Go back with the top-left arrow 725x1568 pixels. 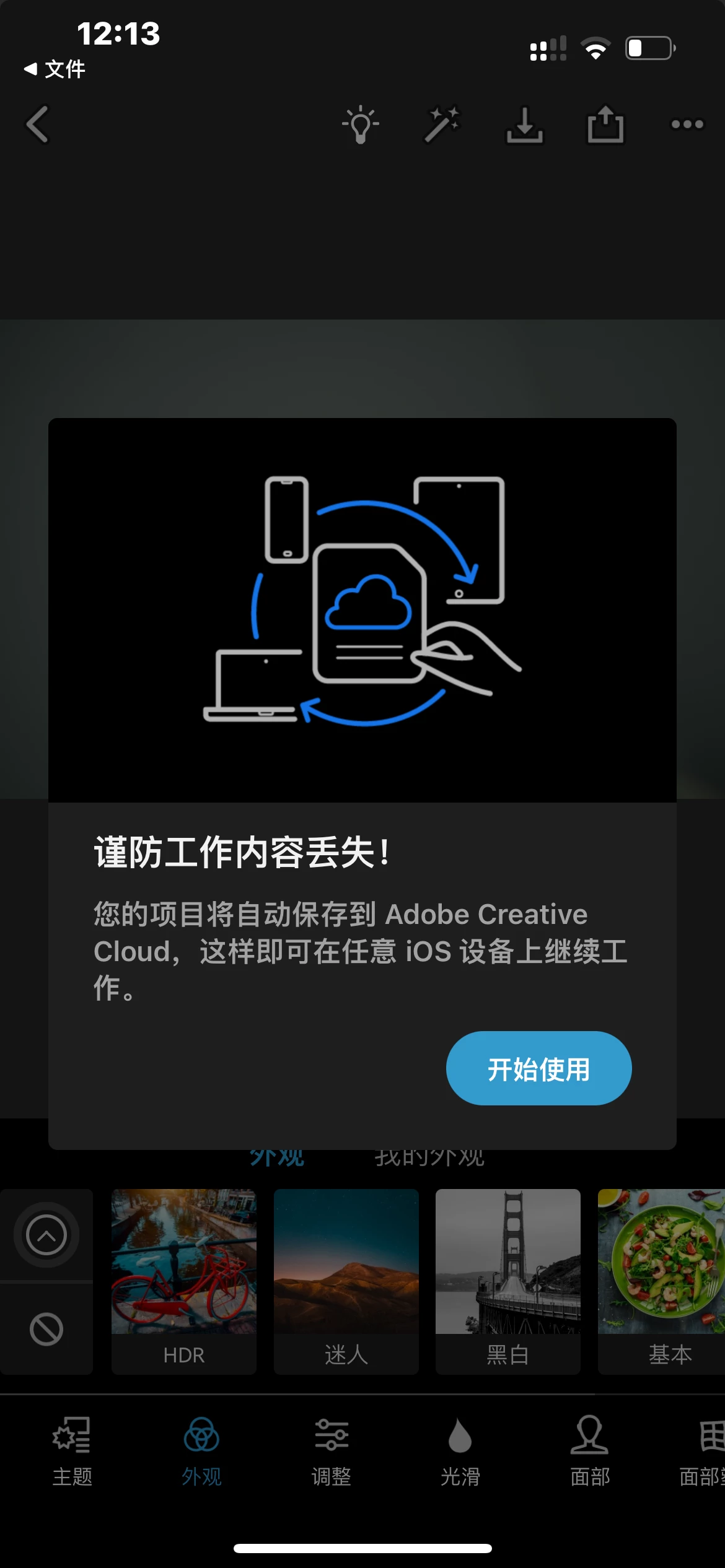tap(37, 124)
